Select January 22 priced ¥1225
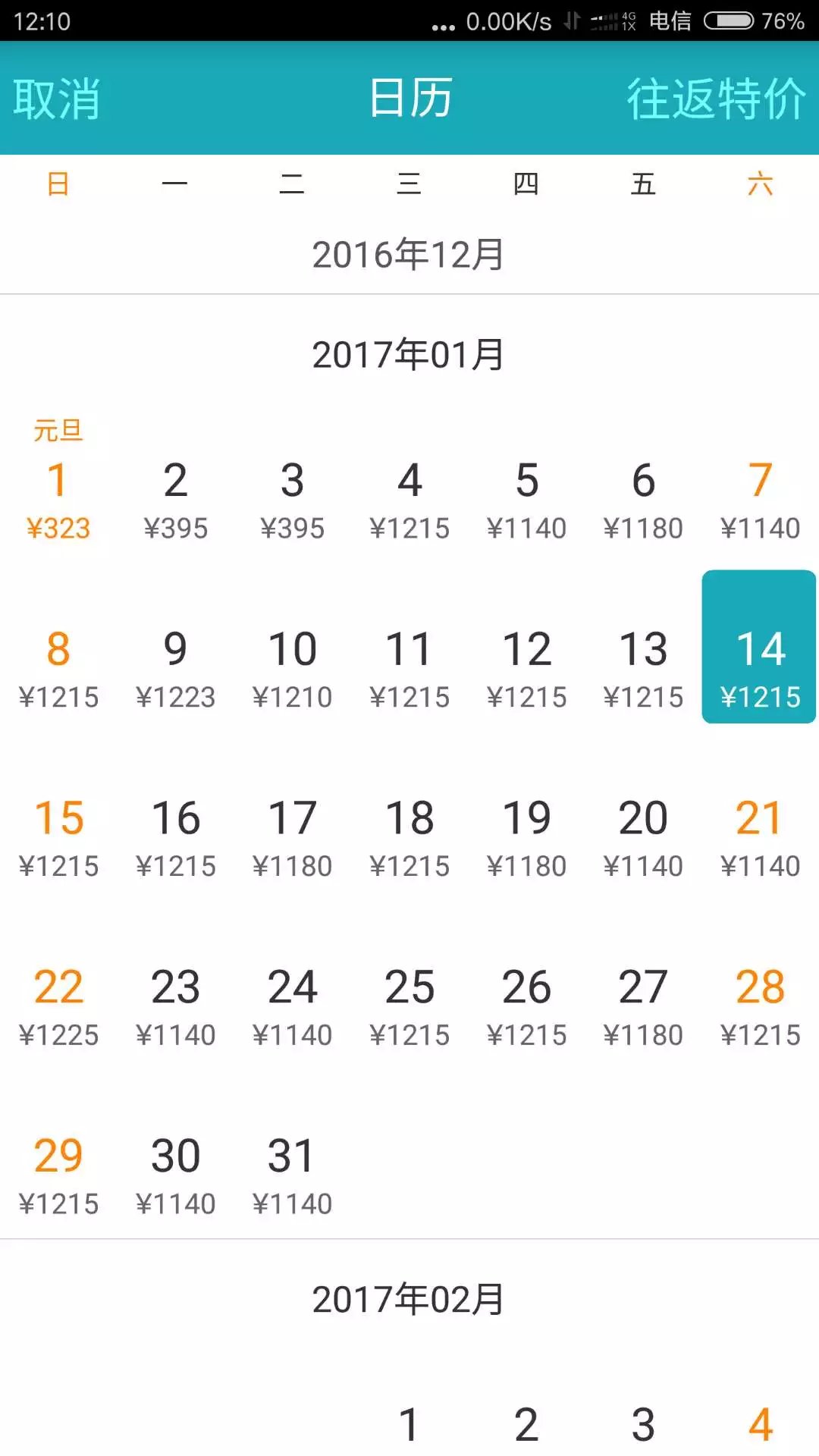This screenshot has height=1456, width=819. [58, 1006]
